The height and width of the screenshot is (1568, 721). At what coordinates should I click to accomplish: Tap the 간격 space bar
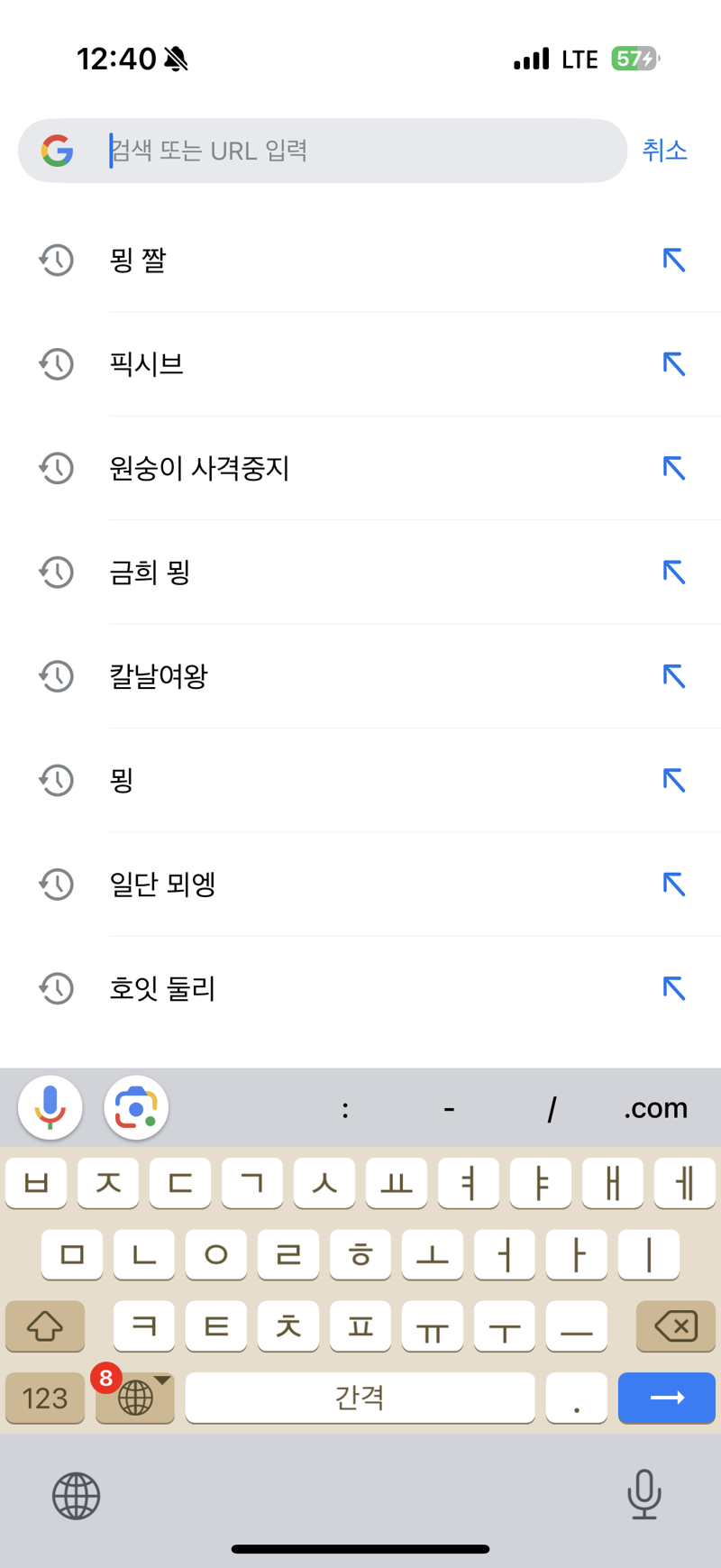tap(360, 1398)
